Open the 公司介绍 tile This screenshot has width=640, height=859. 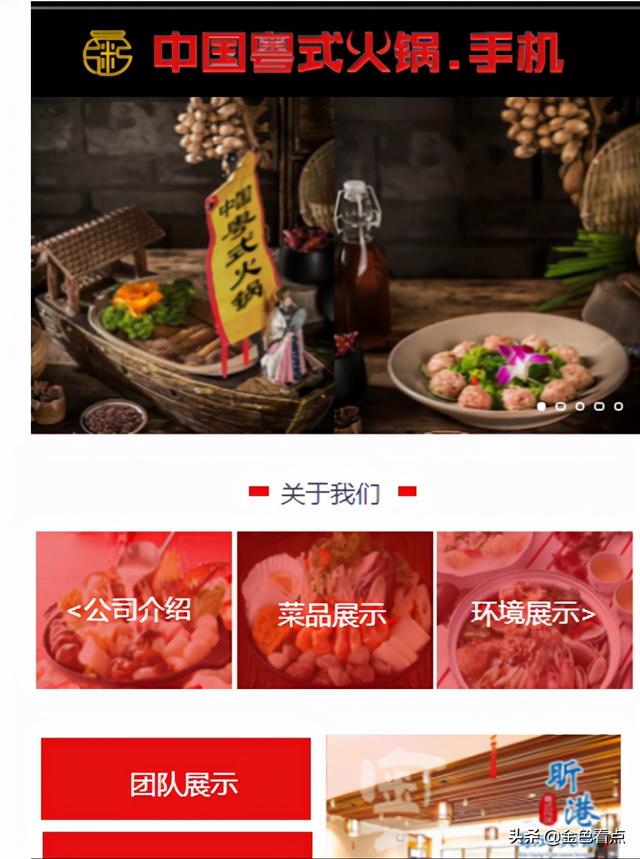[134, 610]
